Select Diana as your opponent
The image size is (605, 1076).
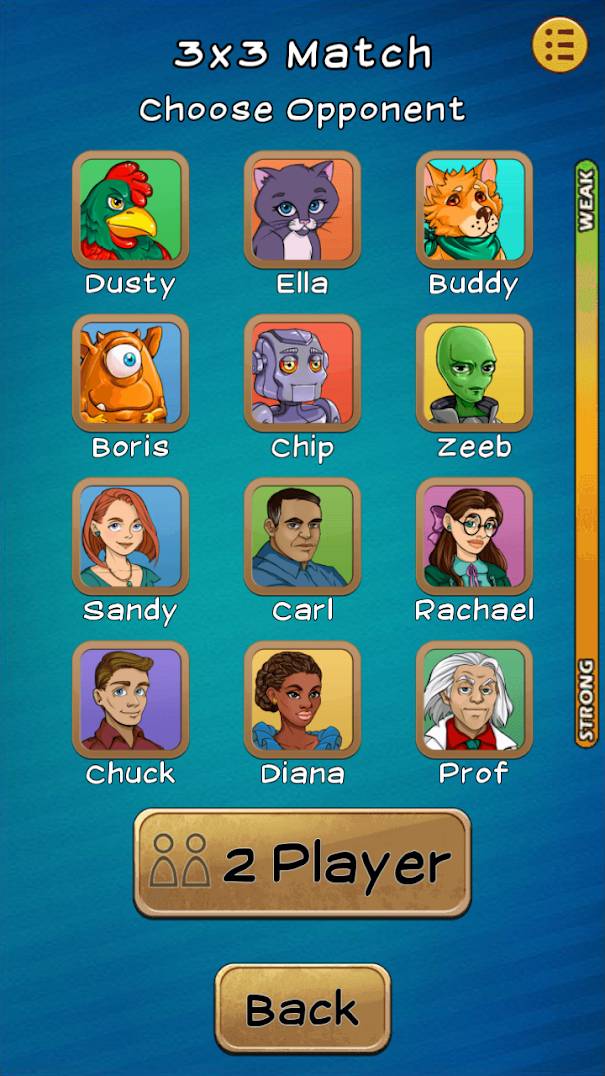pos(302,699)
